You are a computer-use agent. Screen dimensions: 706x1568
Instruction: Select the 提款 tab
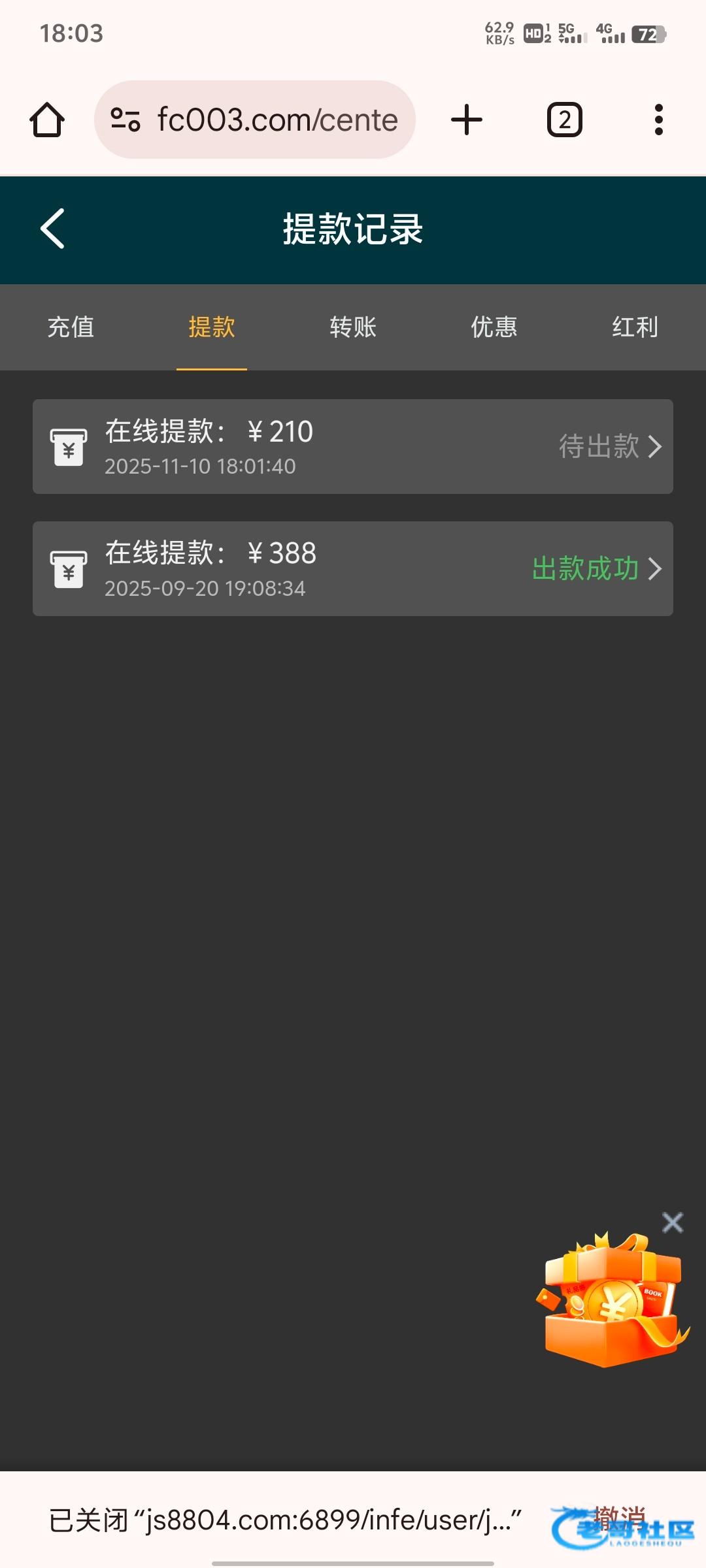click(x=212, y=327)
